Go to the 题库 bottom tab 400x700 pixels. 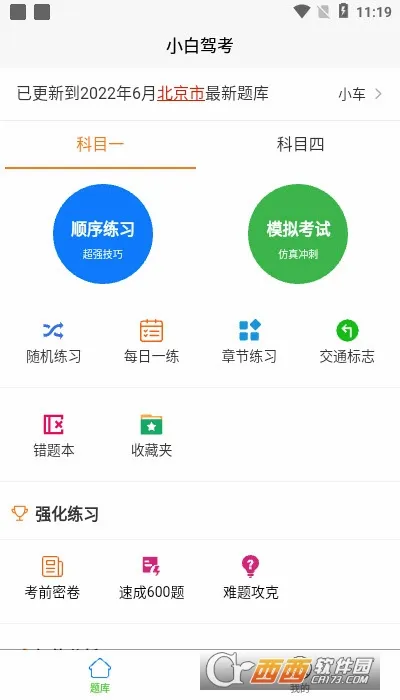(100, 675)
